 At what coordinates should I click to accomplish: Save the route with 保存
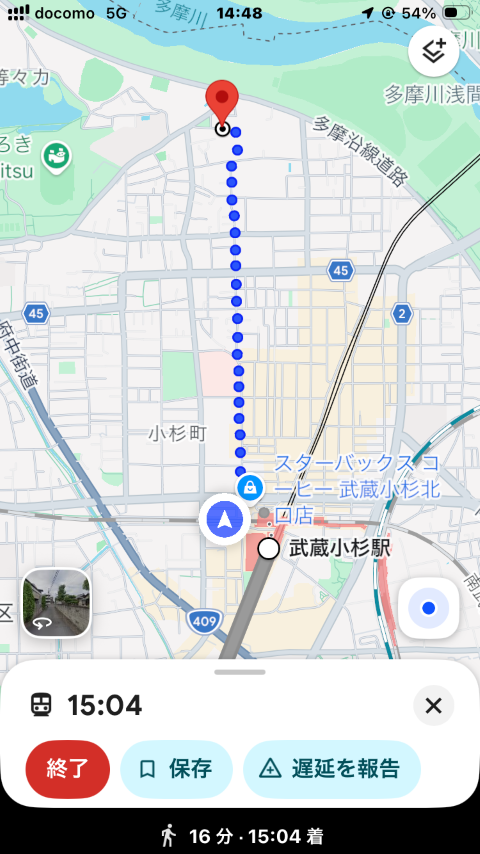click(177, 768)
